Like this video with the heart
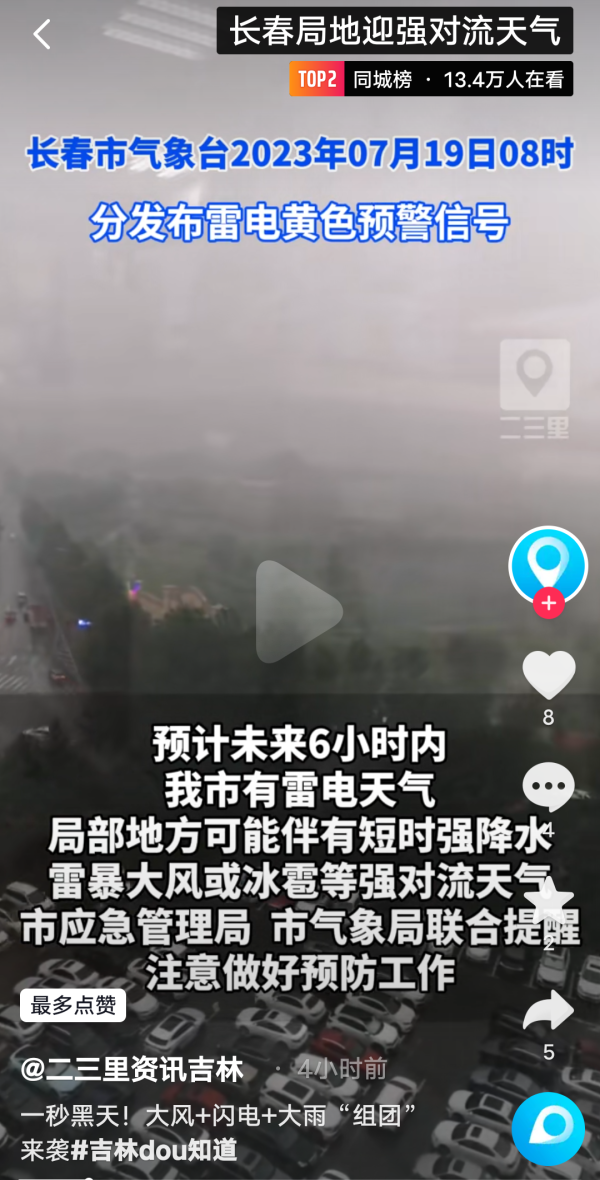 (549, 676)
